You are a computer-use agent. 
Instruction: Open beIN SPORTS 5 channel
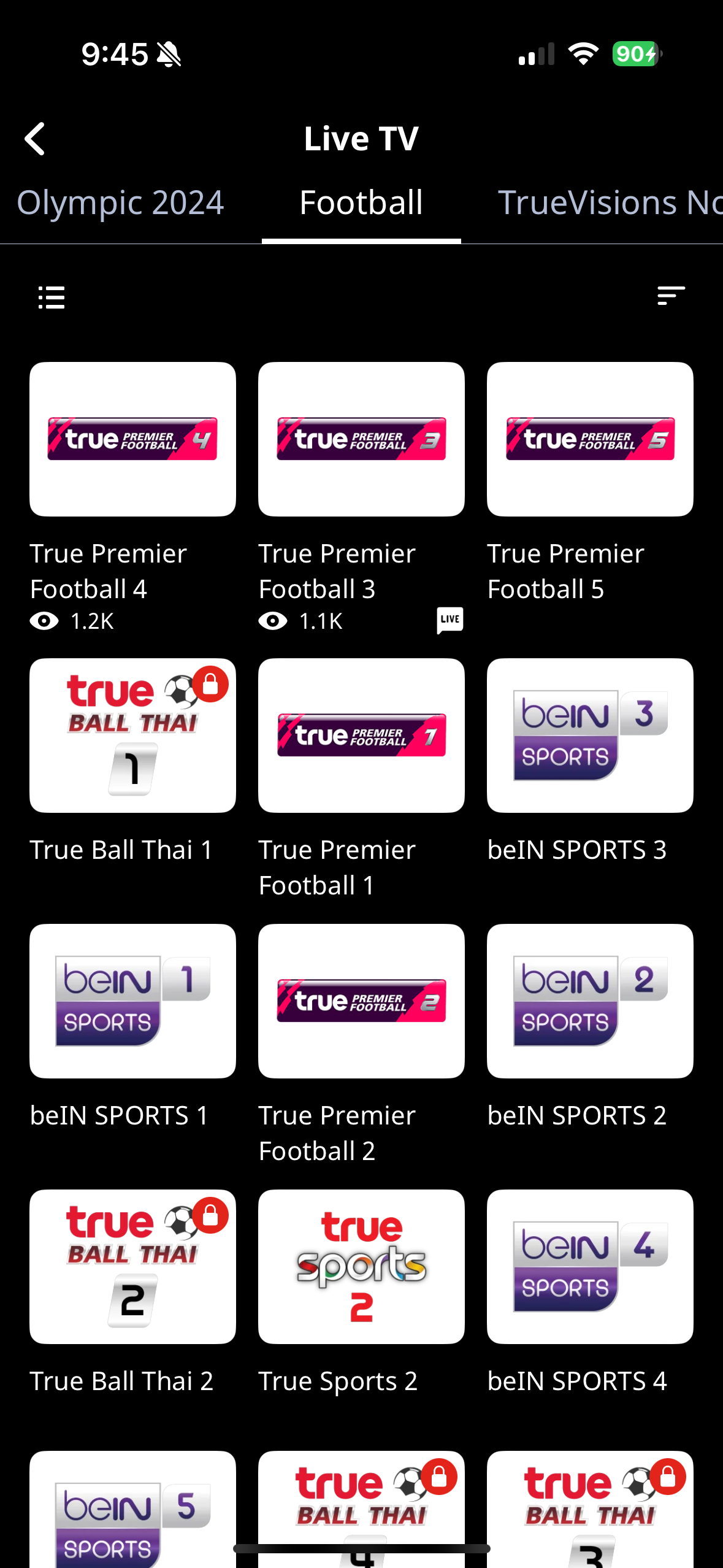coord(132,1509)
